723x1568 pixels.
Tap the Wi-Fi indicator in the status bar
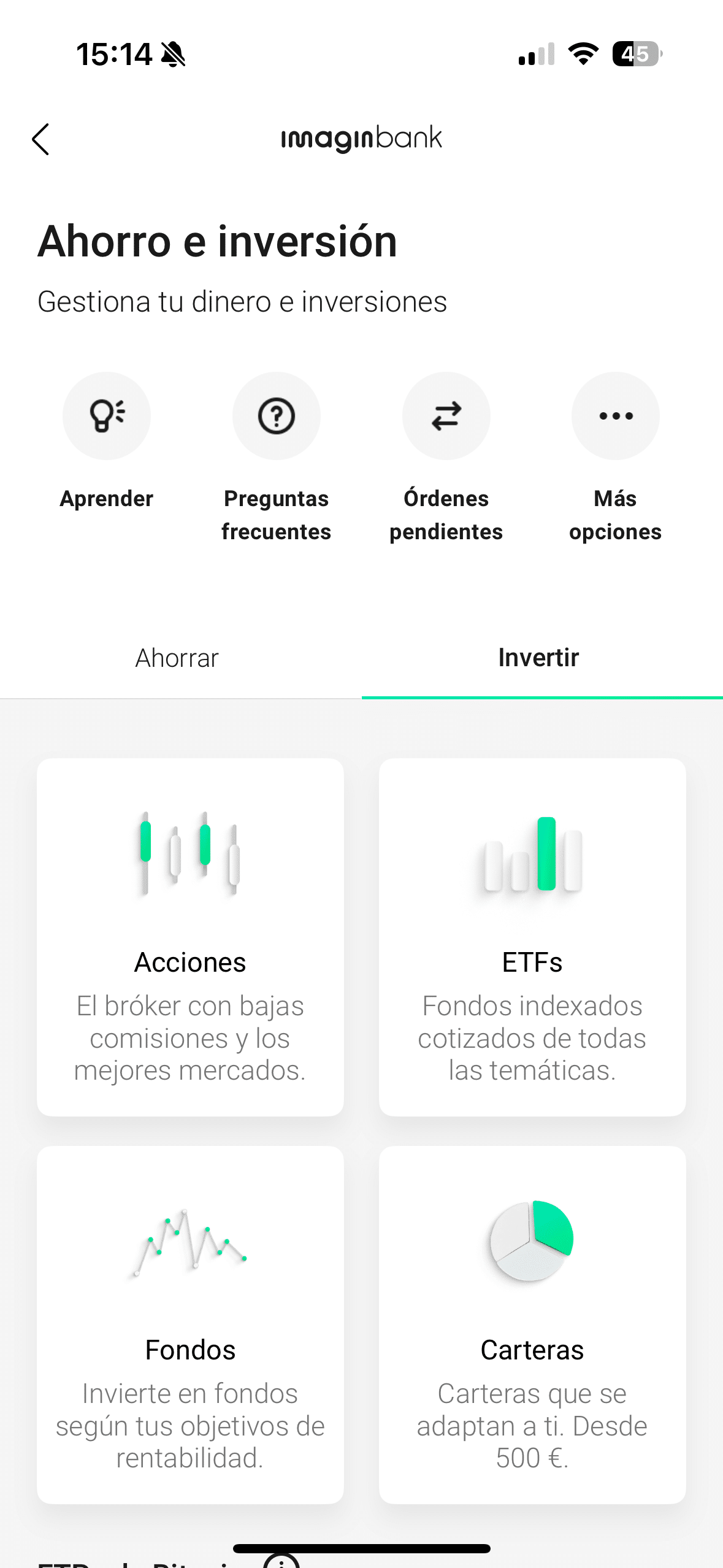[583, 55]
